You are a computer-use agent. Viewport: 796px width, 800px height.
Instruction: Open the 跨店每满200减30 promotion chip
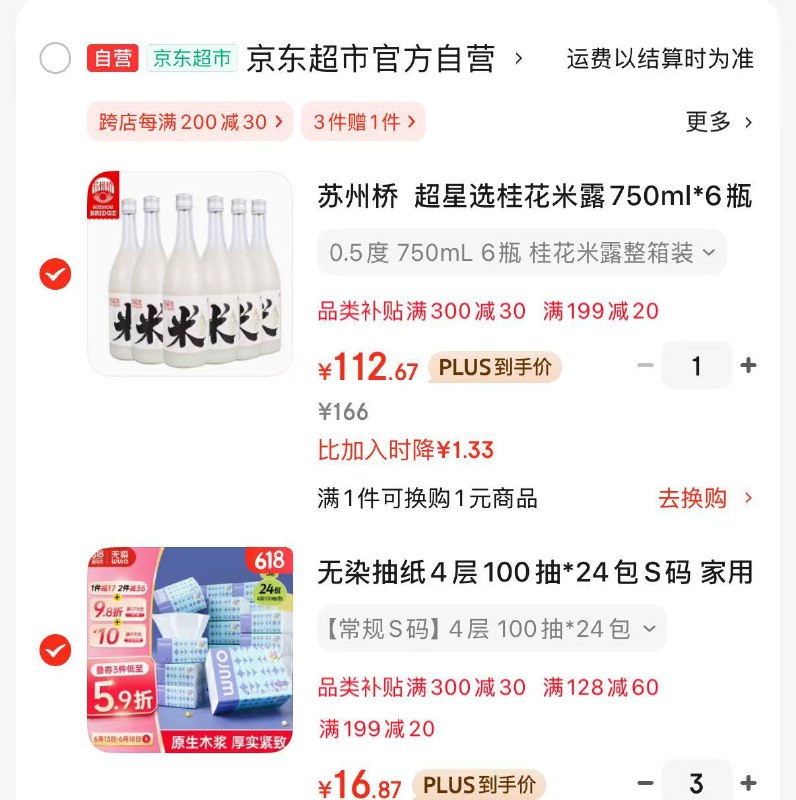tap(190, 122)
